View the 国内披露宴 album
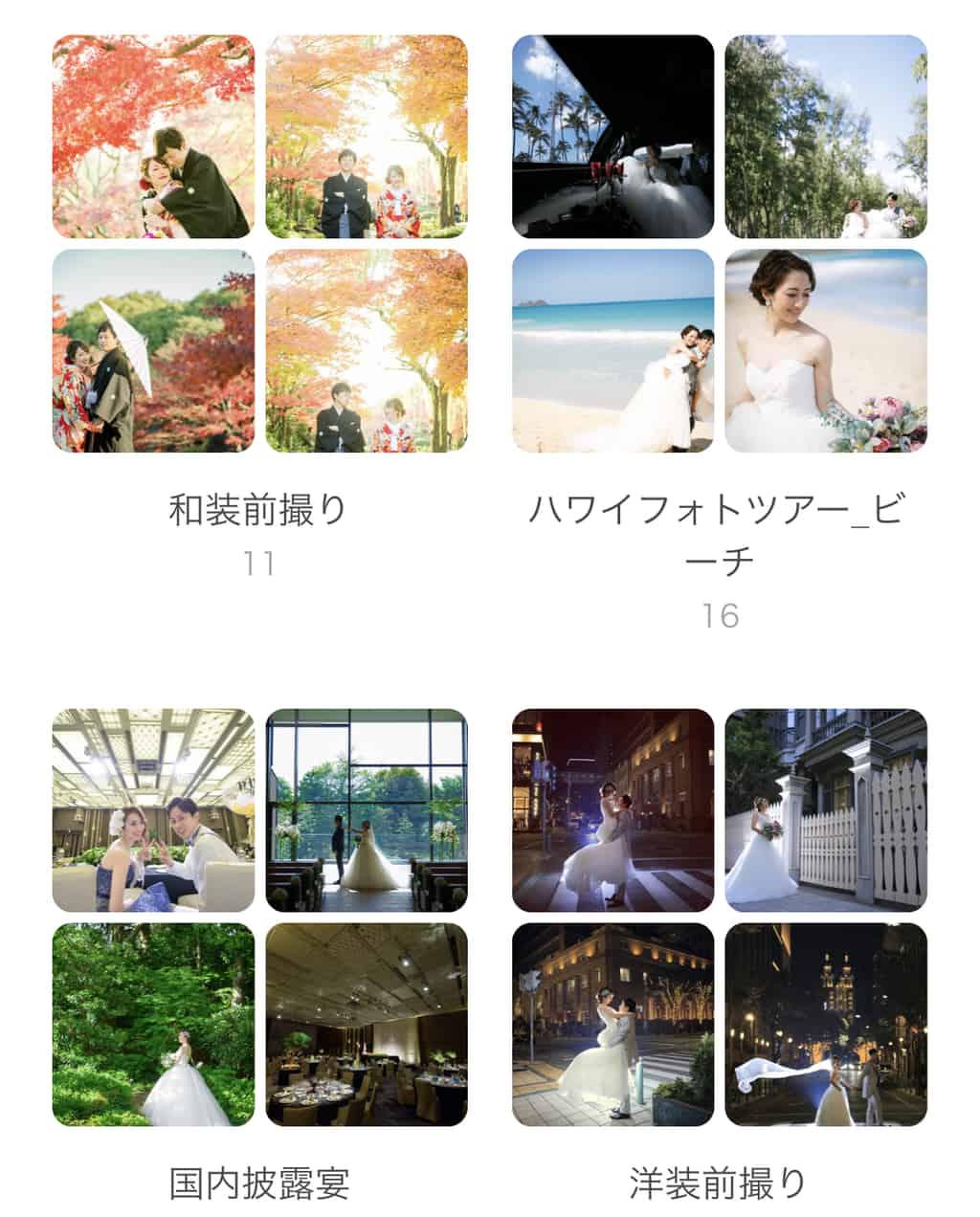The width and height of the screenshot is (980, 1217). click(259, 917)
